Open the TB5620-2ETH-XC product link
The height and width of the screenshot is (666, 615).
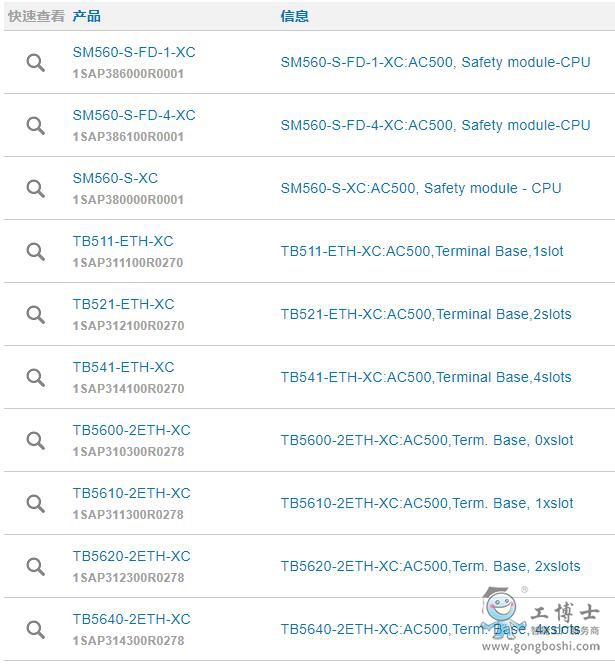coord(131,556)
